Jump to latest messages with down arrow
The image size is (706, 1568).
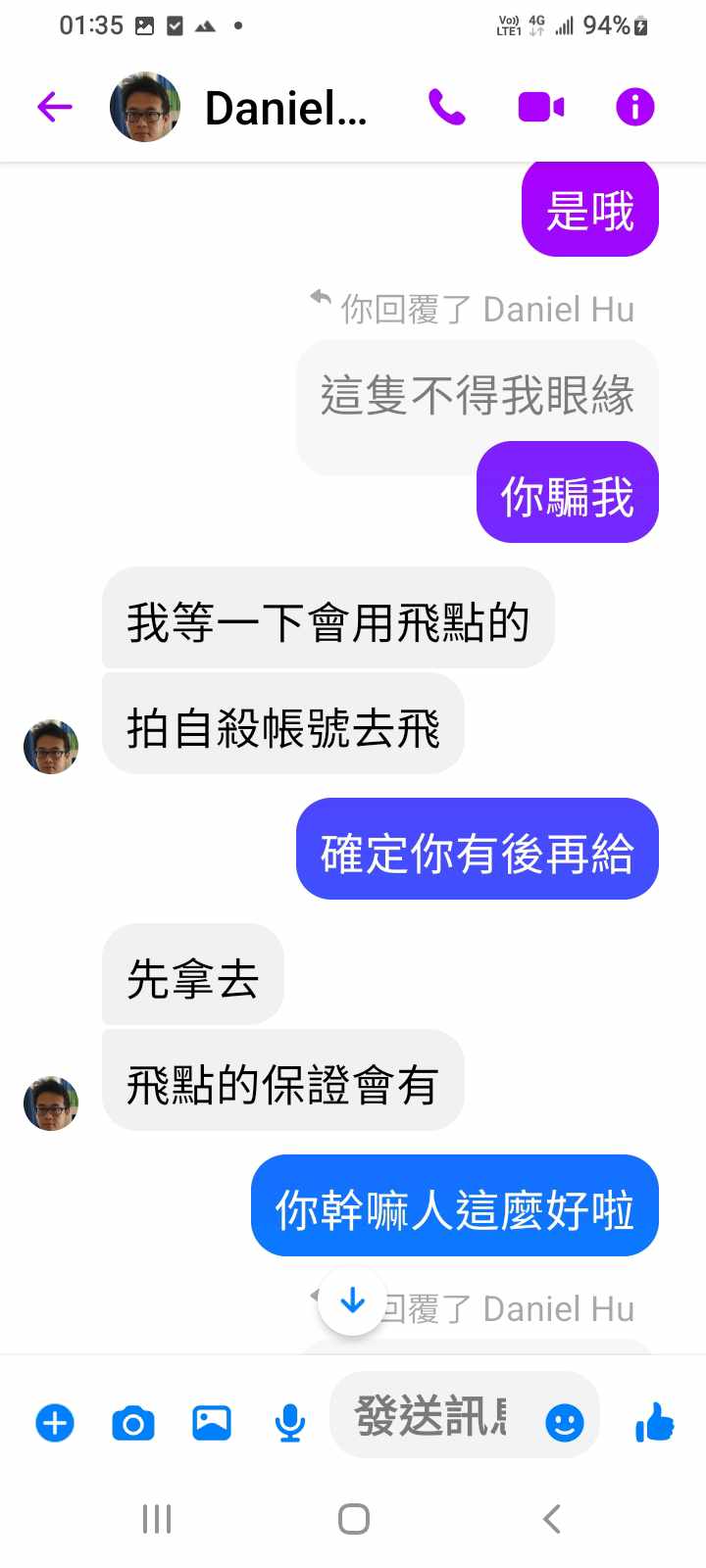click(x=352, y=1301)
